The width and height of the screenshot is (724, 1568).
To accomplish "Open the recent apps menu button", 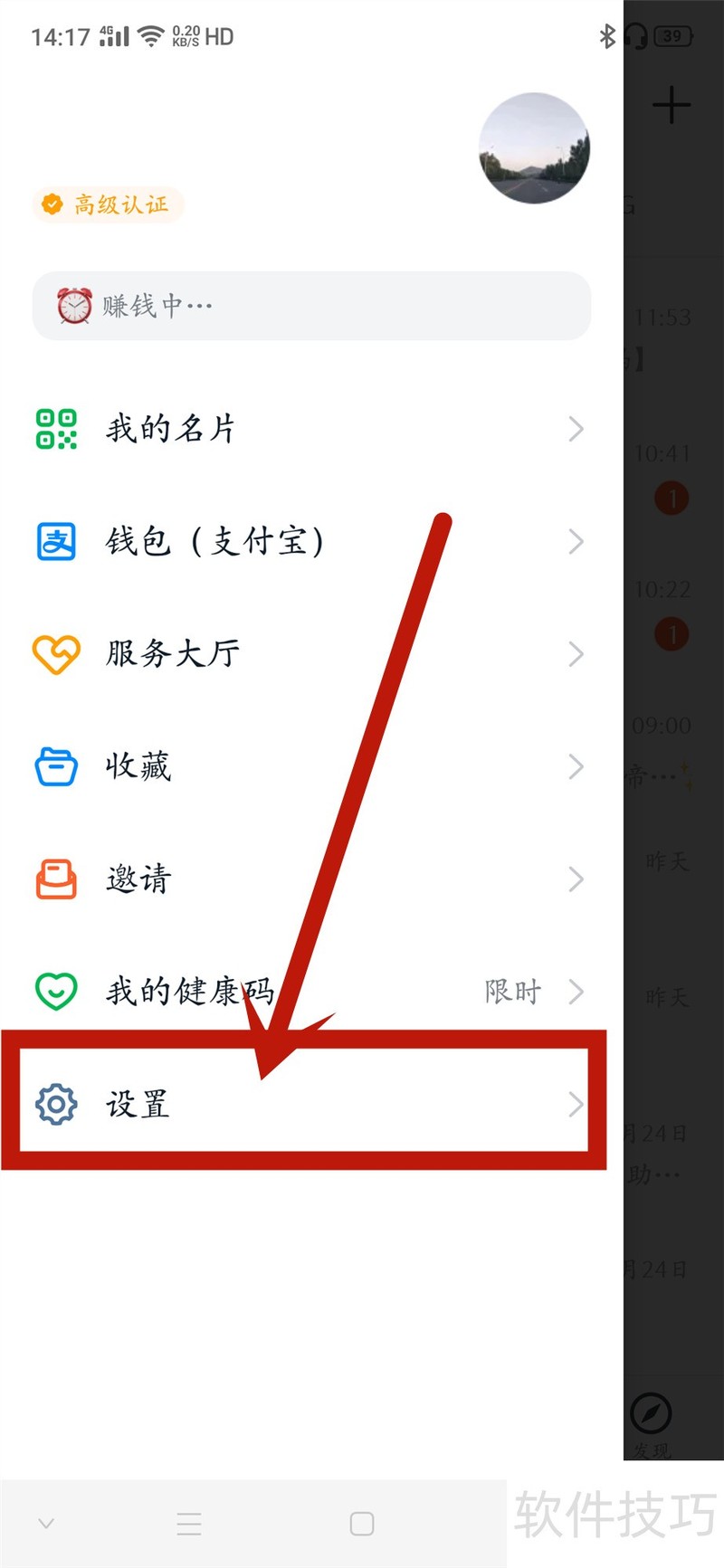I will tap(189, 1525).
